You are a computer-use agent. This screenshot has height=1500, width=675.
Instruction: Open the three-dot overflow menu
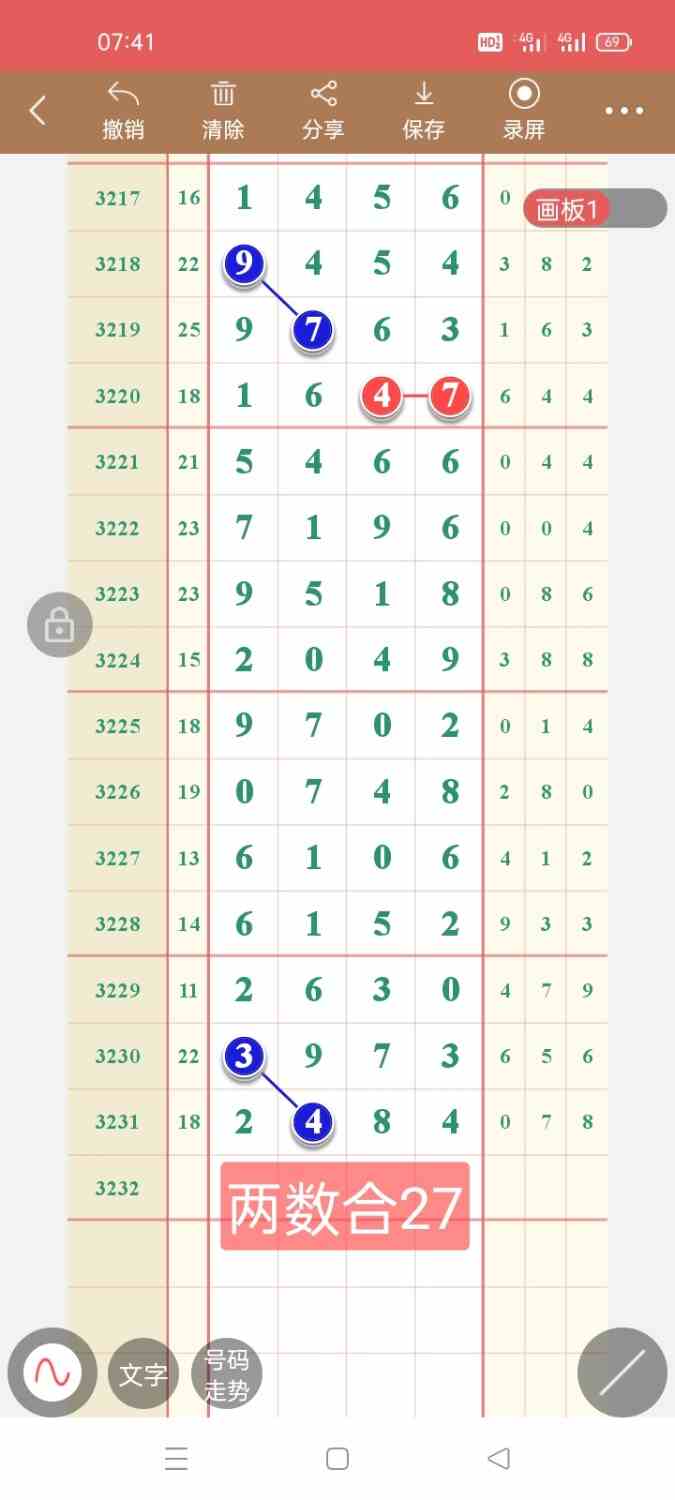[624, 111]
